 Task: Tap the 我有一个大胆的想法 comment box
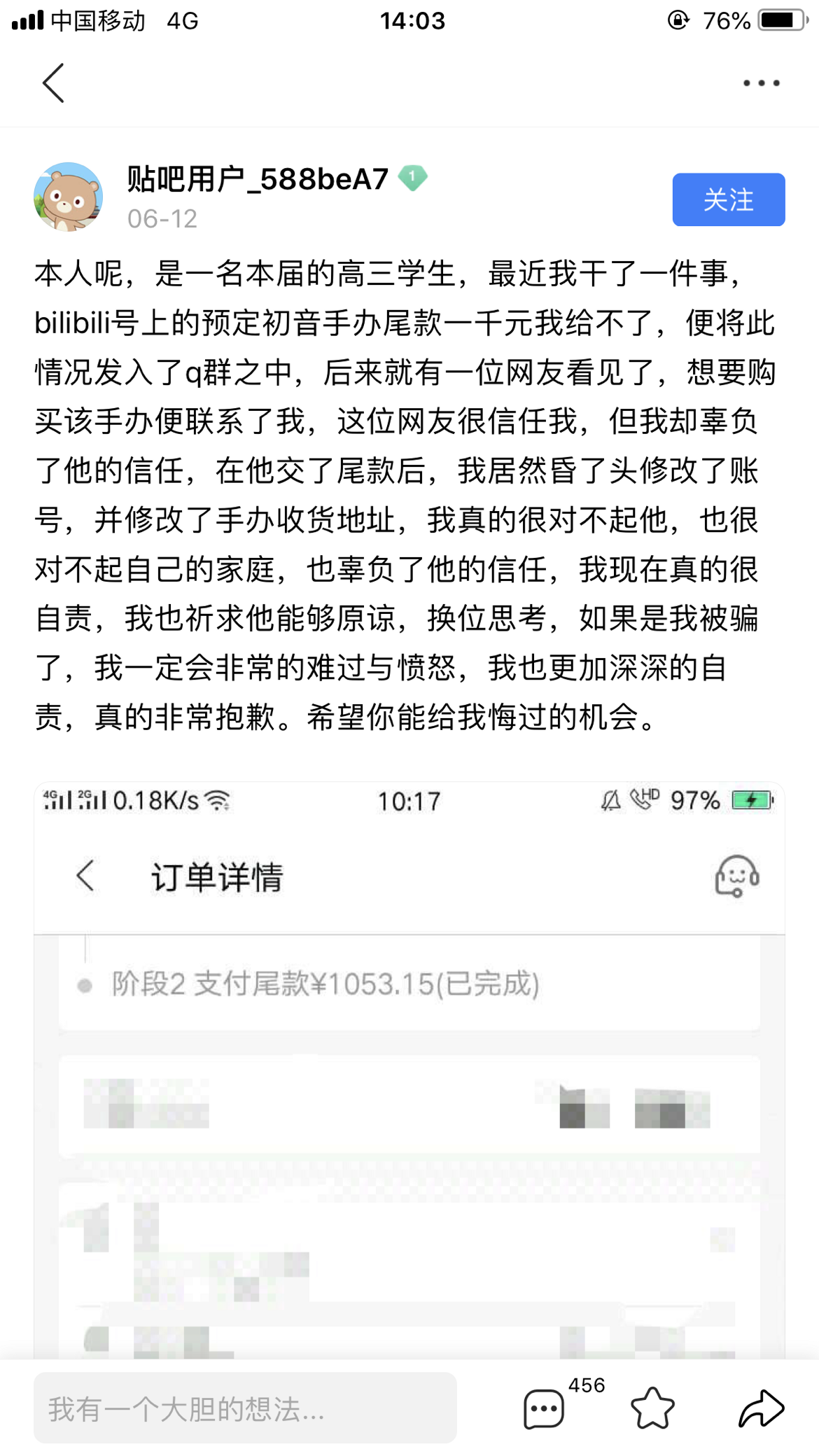tap(245, 1408)
